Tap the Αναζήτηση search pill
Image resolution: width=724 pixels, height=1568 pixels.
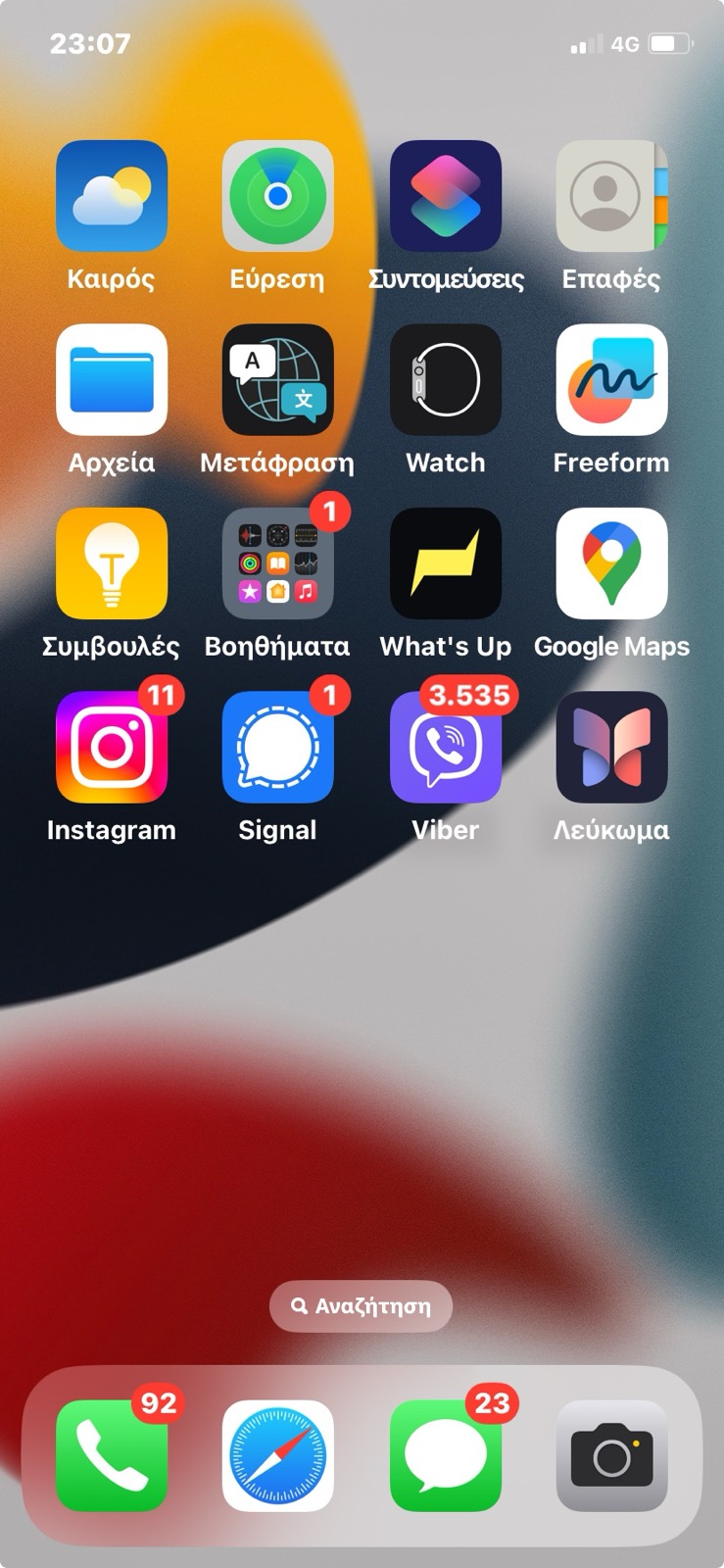click(x=362, y=1306)
